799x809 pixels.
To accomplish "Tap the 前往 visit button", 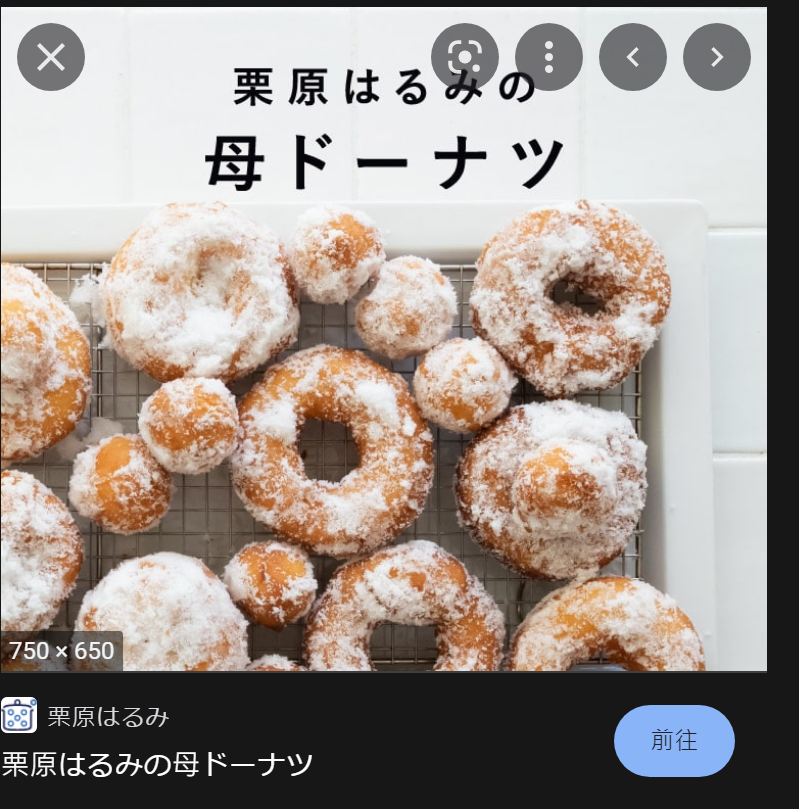I will pos(674,741).
